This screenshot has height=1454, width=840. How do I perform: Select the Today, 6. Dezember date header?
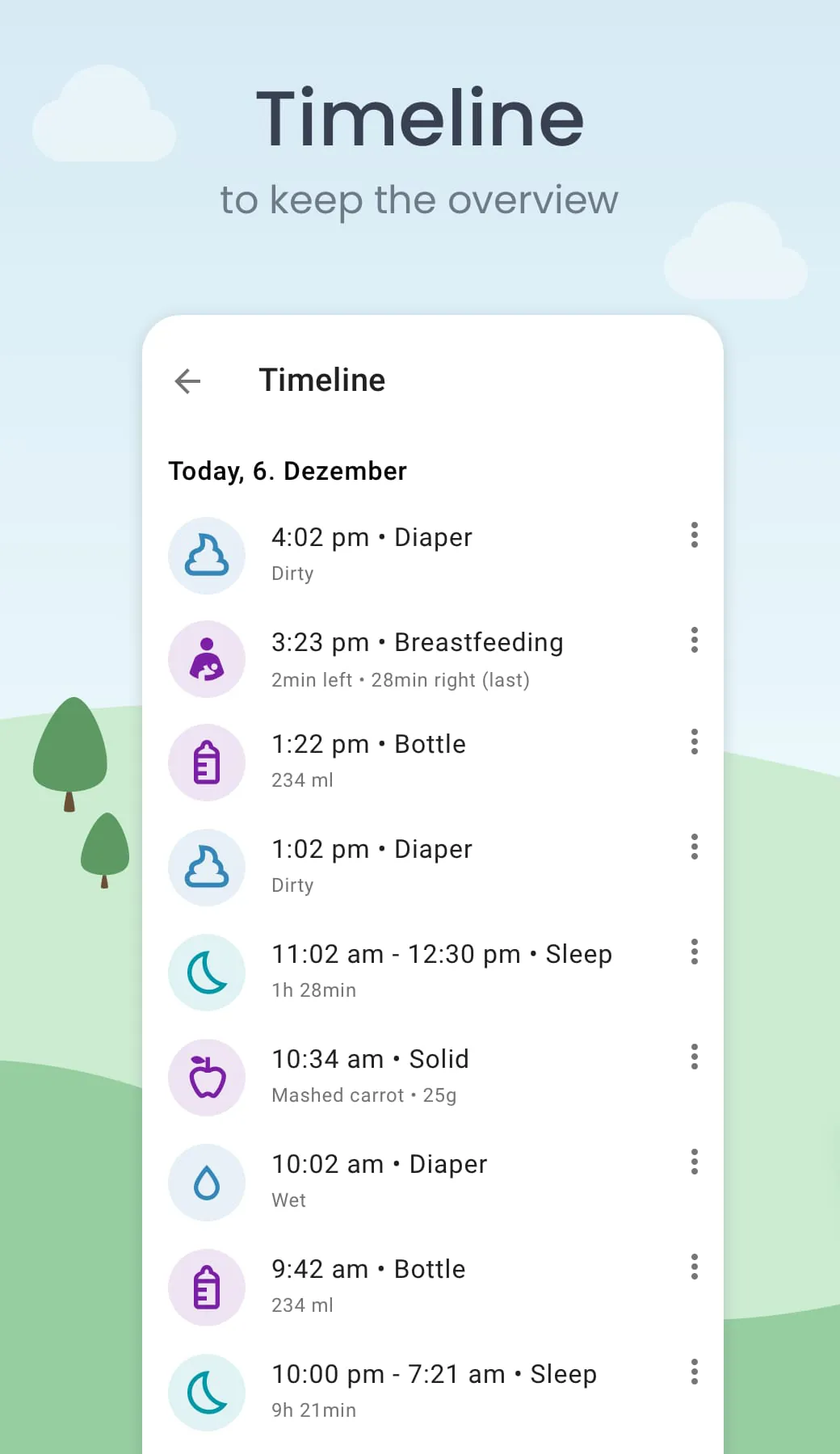coord(287,471)
